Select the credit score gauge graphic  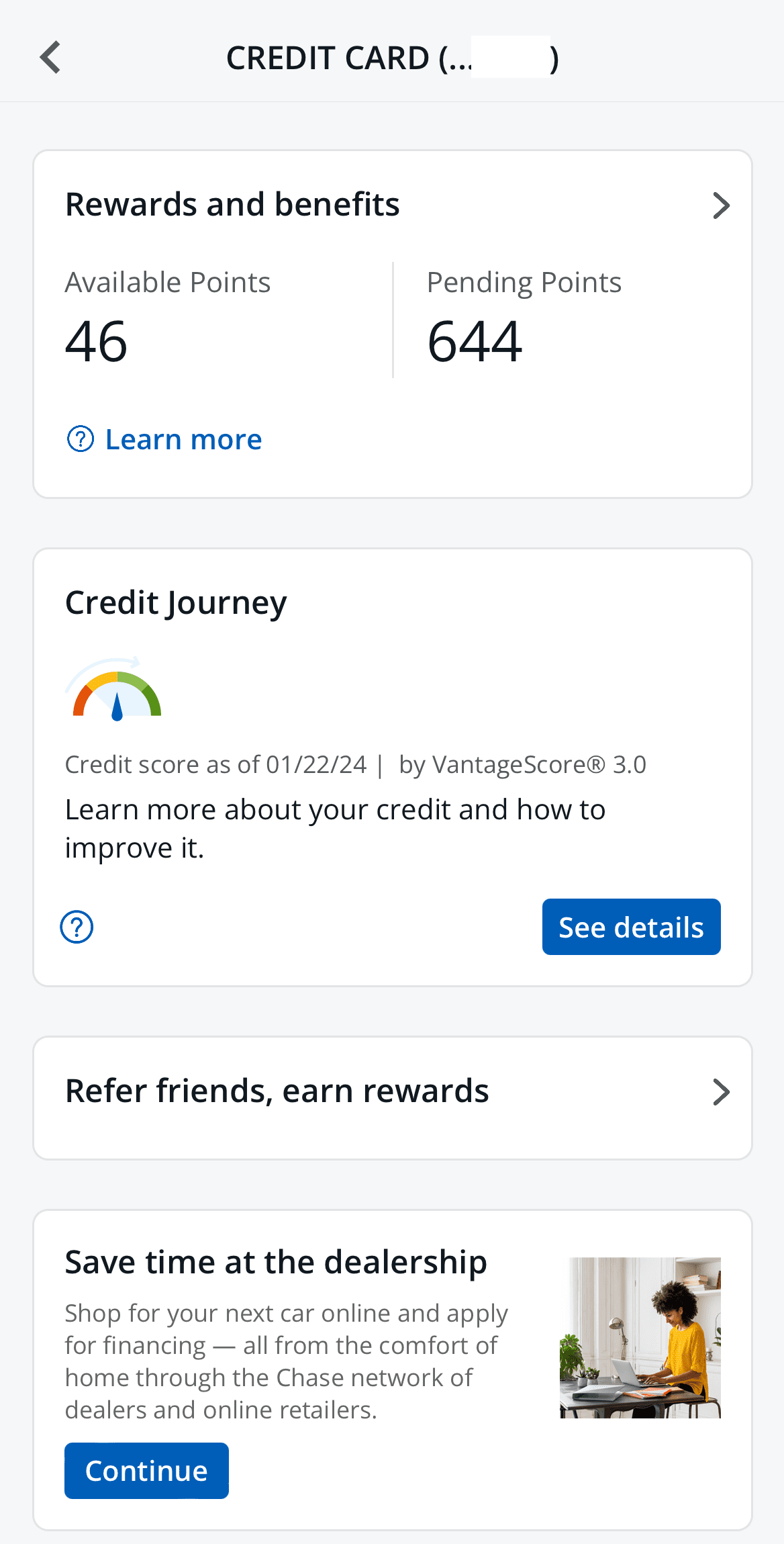pyautogui.click(x=115, y=690)
